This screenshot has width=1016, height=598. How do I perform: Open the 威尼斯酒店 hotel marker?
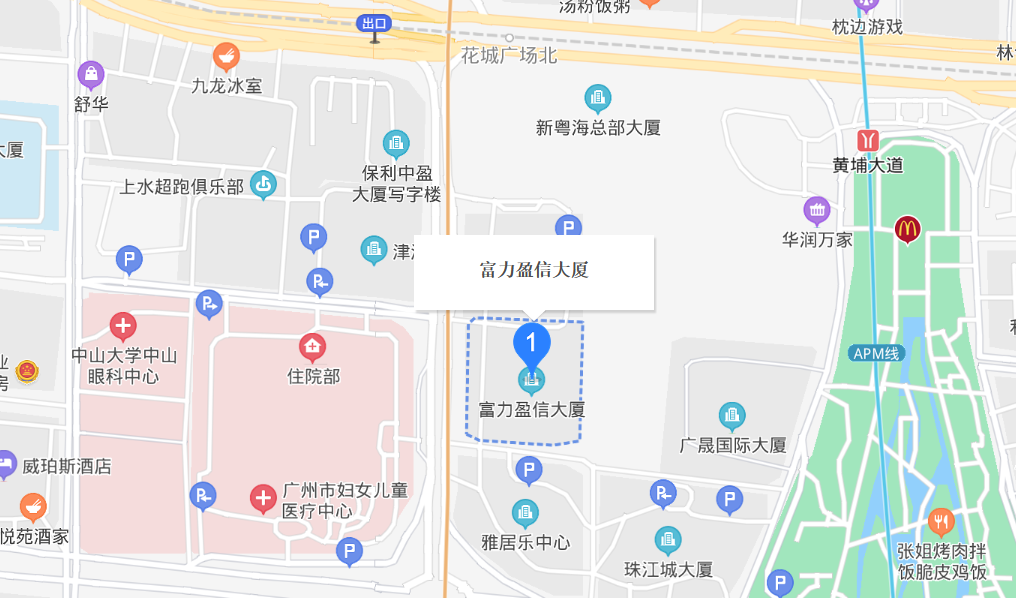tap(6, 465)
